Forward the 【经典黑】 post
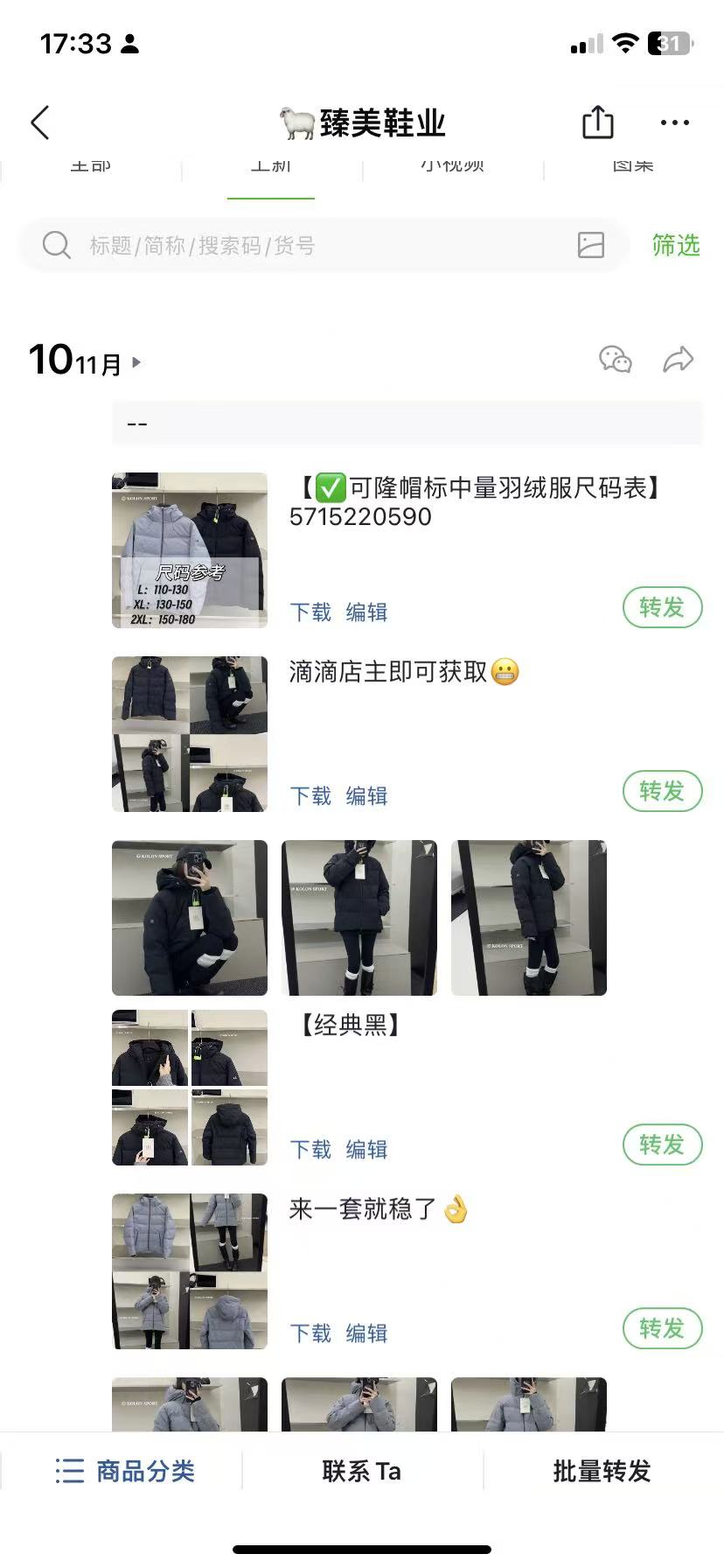Screen dimensions: 724x1568 tap(662, 1145)
